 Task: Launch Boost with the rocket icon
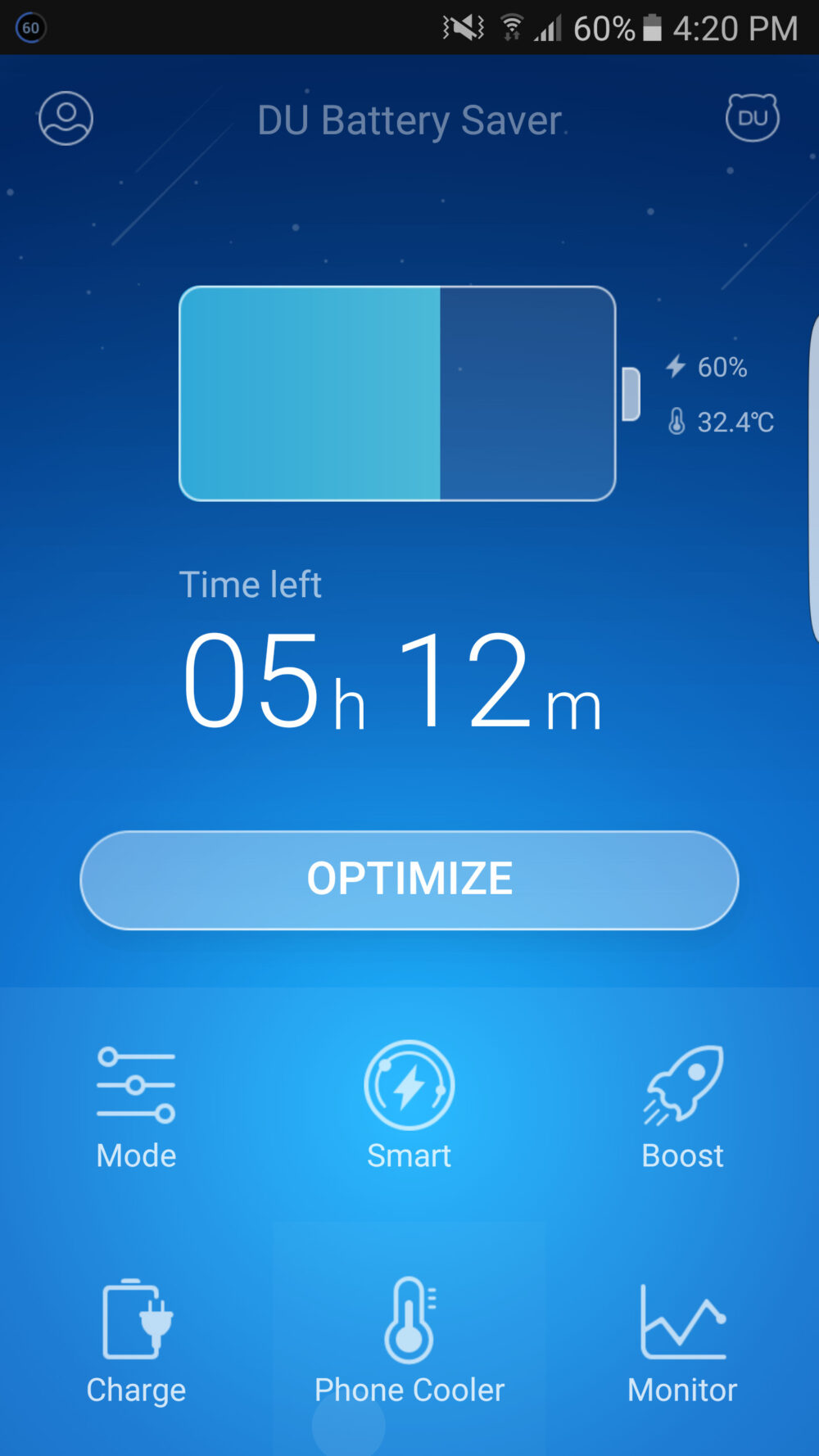pyautogui.click(x=682, y=1085)
